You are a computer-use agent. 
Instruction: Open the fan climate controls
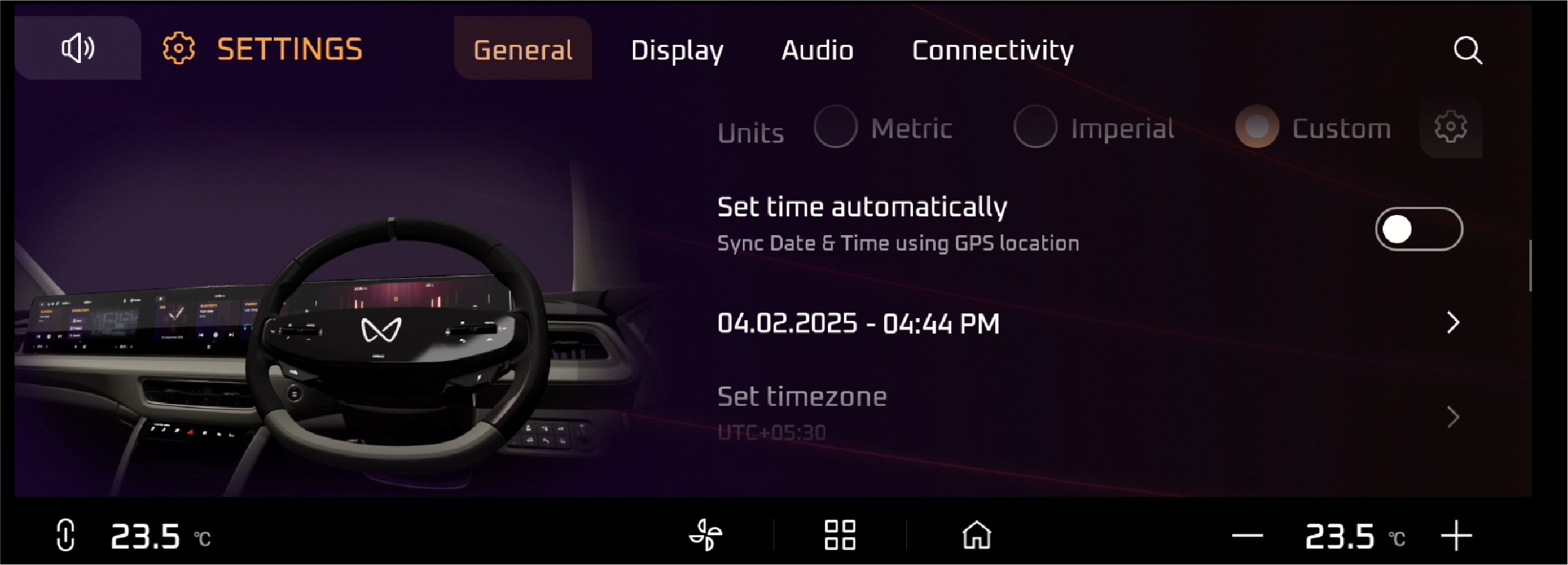coord(705,535)
